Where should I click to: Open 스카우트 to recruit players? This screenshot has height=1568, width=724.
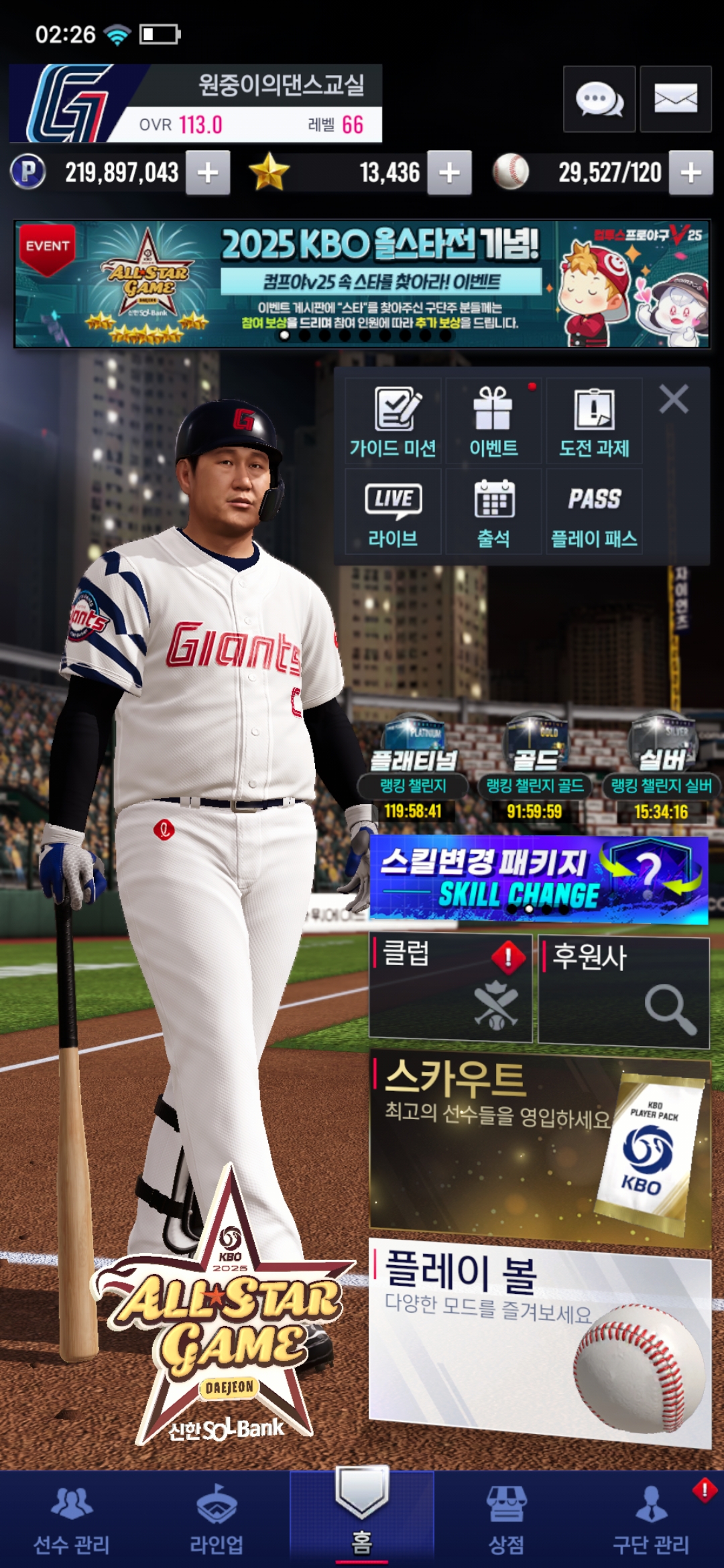pyautogui.click(x=540, y=1149)
